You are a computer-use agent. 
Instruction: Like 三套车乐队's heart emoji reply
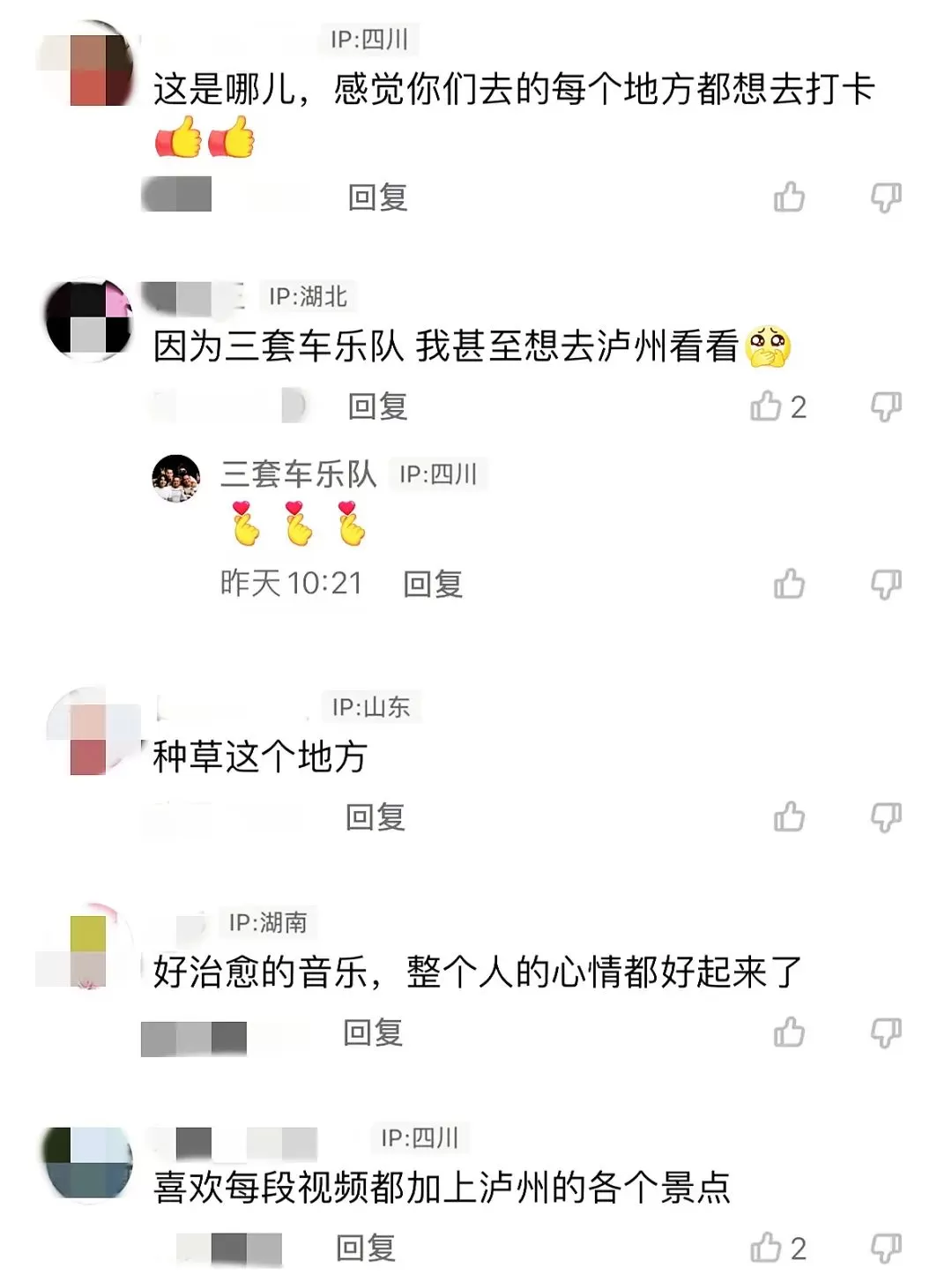789,584
